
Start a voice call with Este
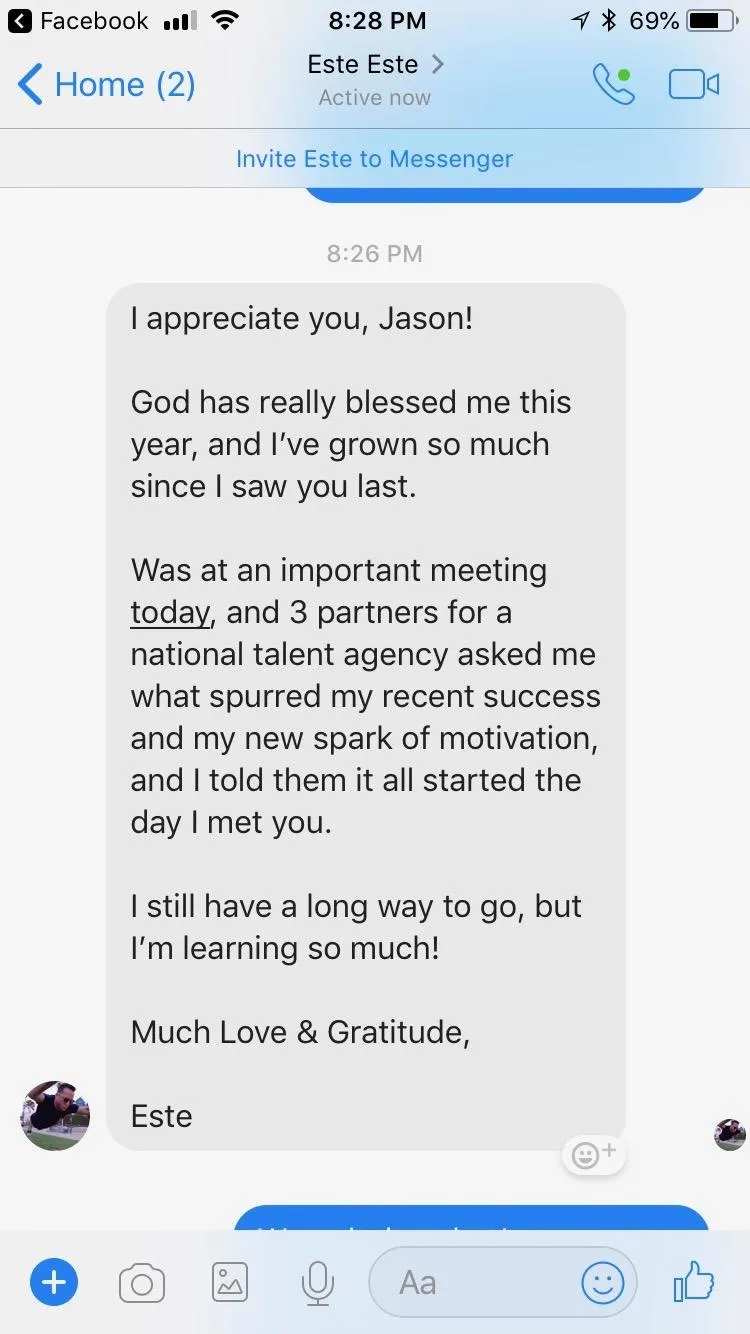613,85
